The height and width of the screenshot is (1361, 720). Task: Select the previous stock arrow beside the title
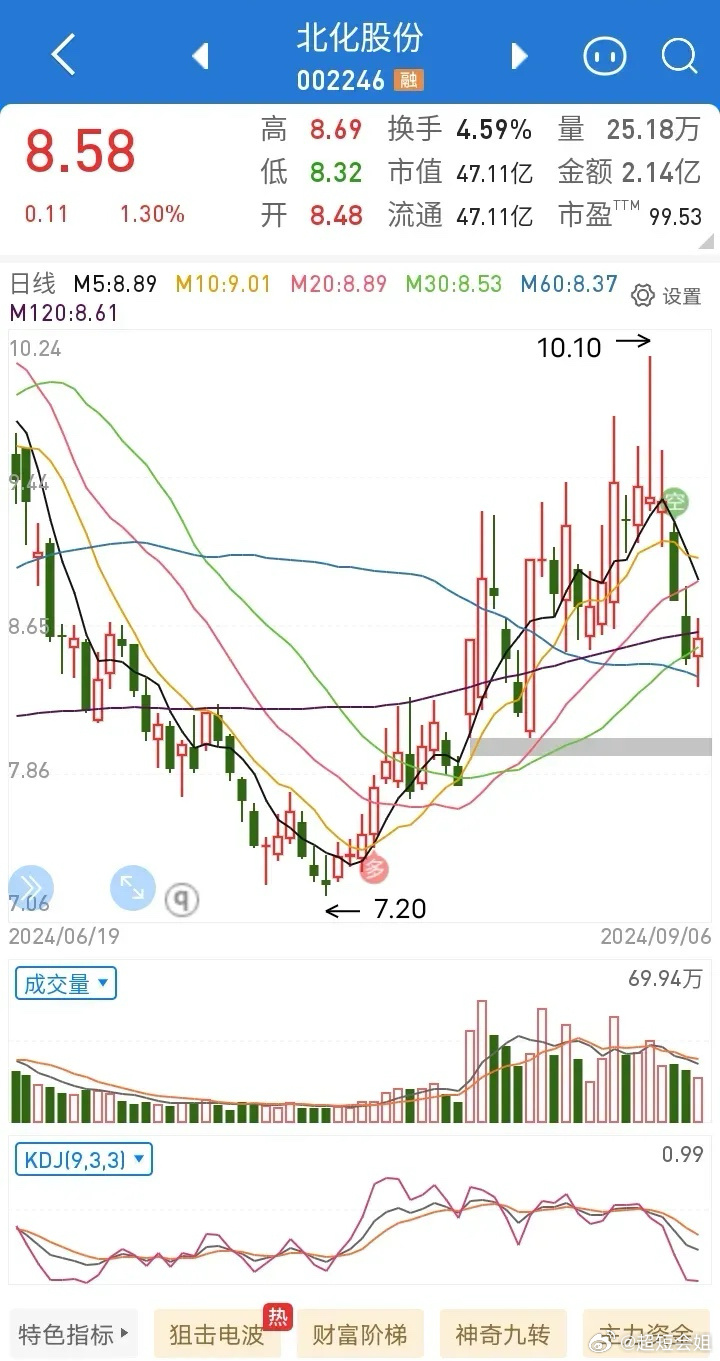coord(200,55)
